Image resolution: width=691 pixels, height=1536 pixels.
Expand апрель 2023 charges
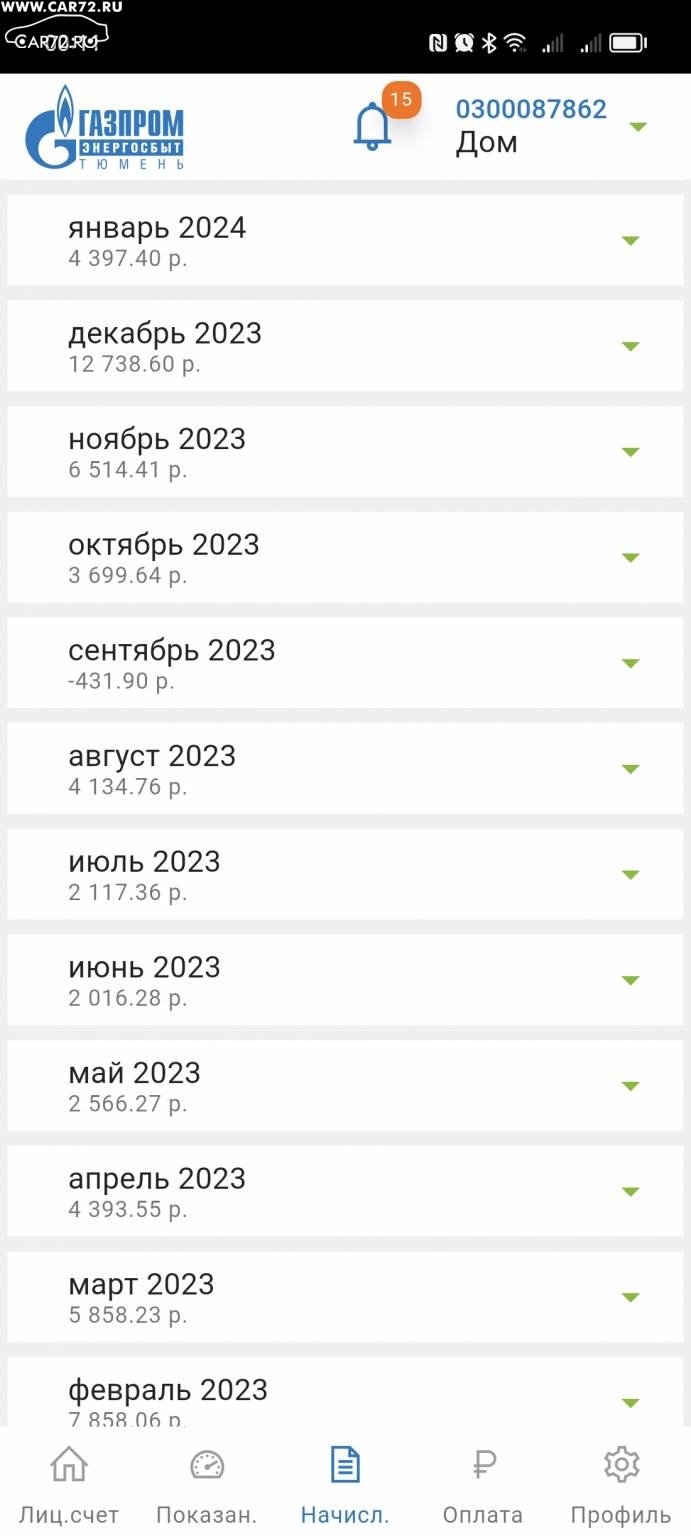click(345, 1191)
